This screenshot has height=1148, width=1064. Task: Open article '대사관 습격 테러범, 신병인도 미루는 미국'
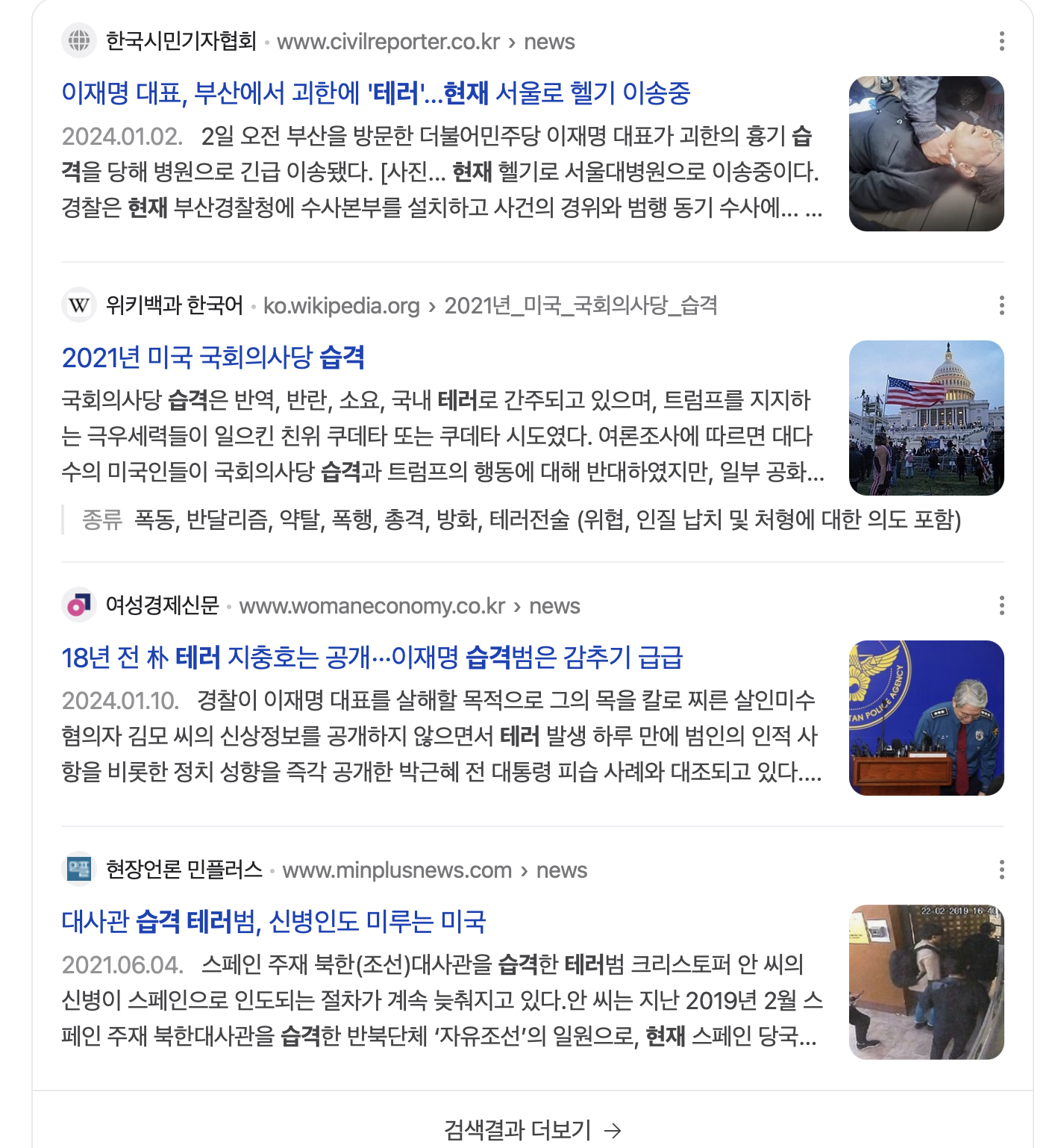[273, 922]
